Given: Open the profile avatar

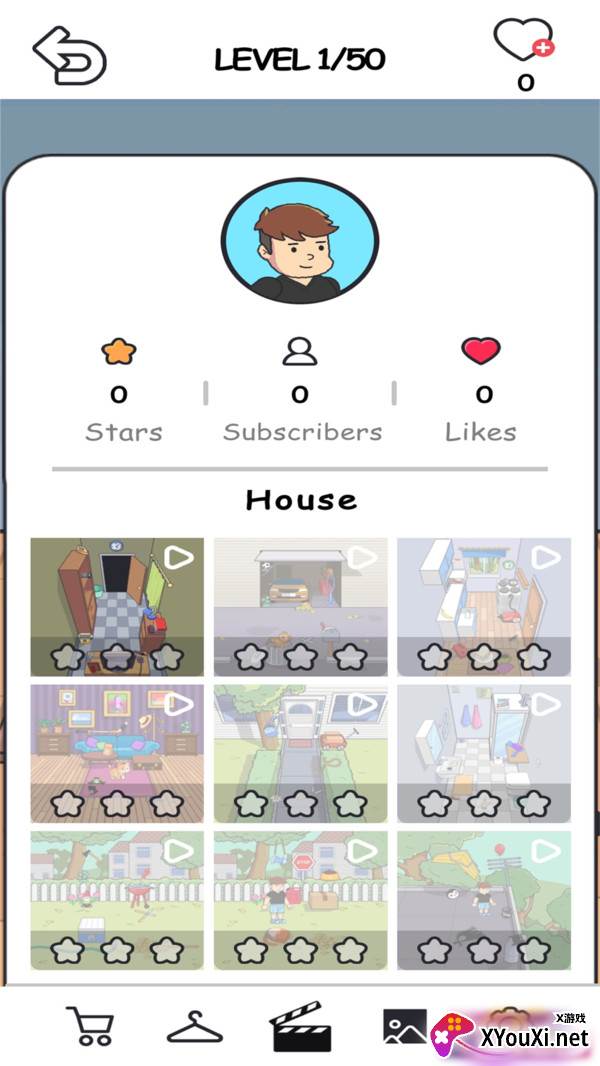Looking at the screenshot, I should (x=299, y=243).
